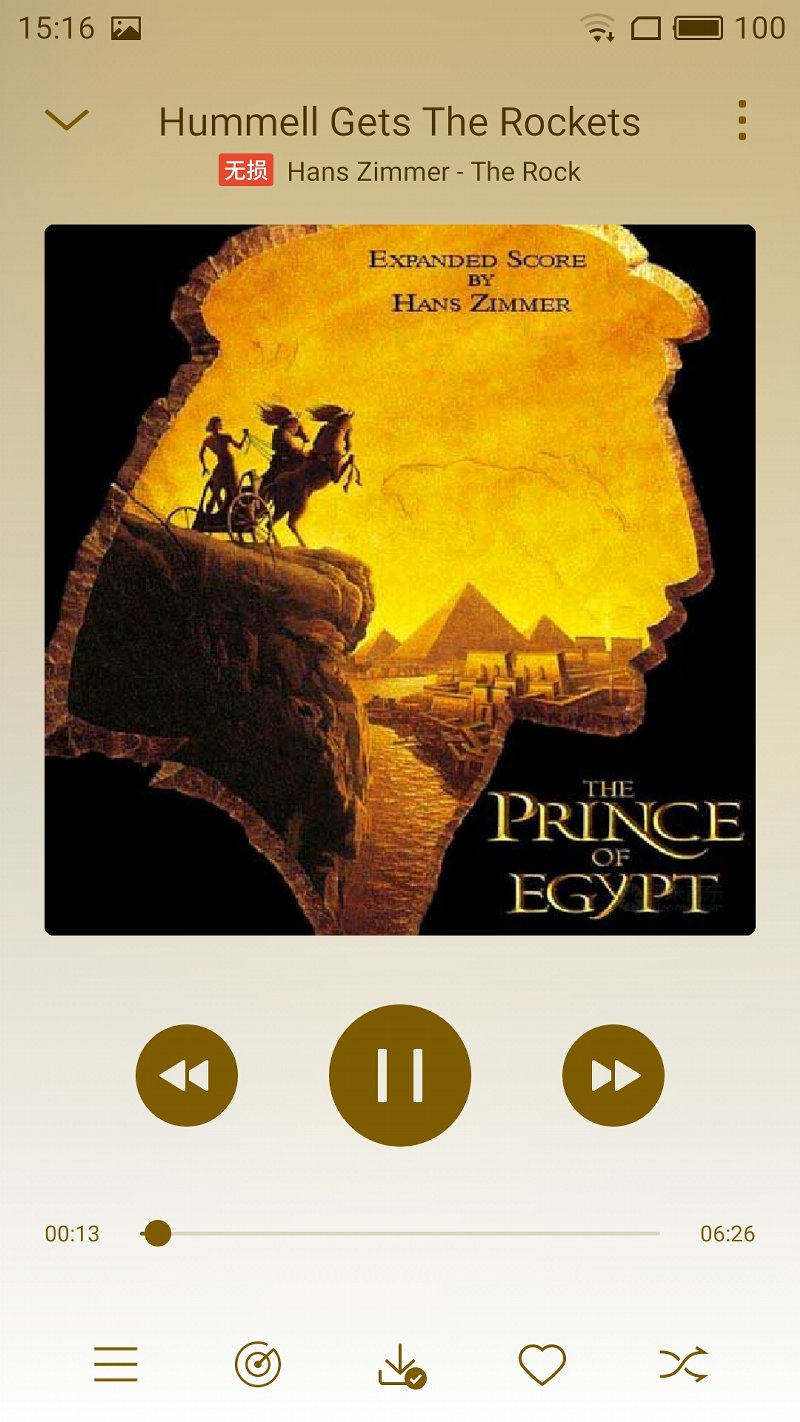
Task: Tap the download icon with checkmark
Action: [401, 1365]
